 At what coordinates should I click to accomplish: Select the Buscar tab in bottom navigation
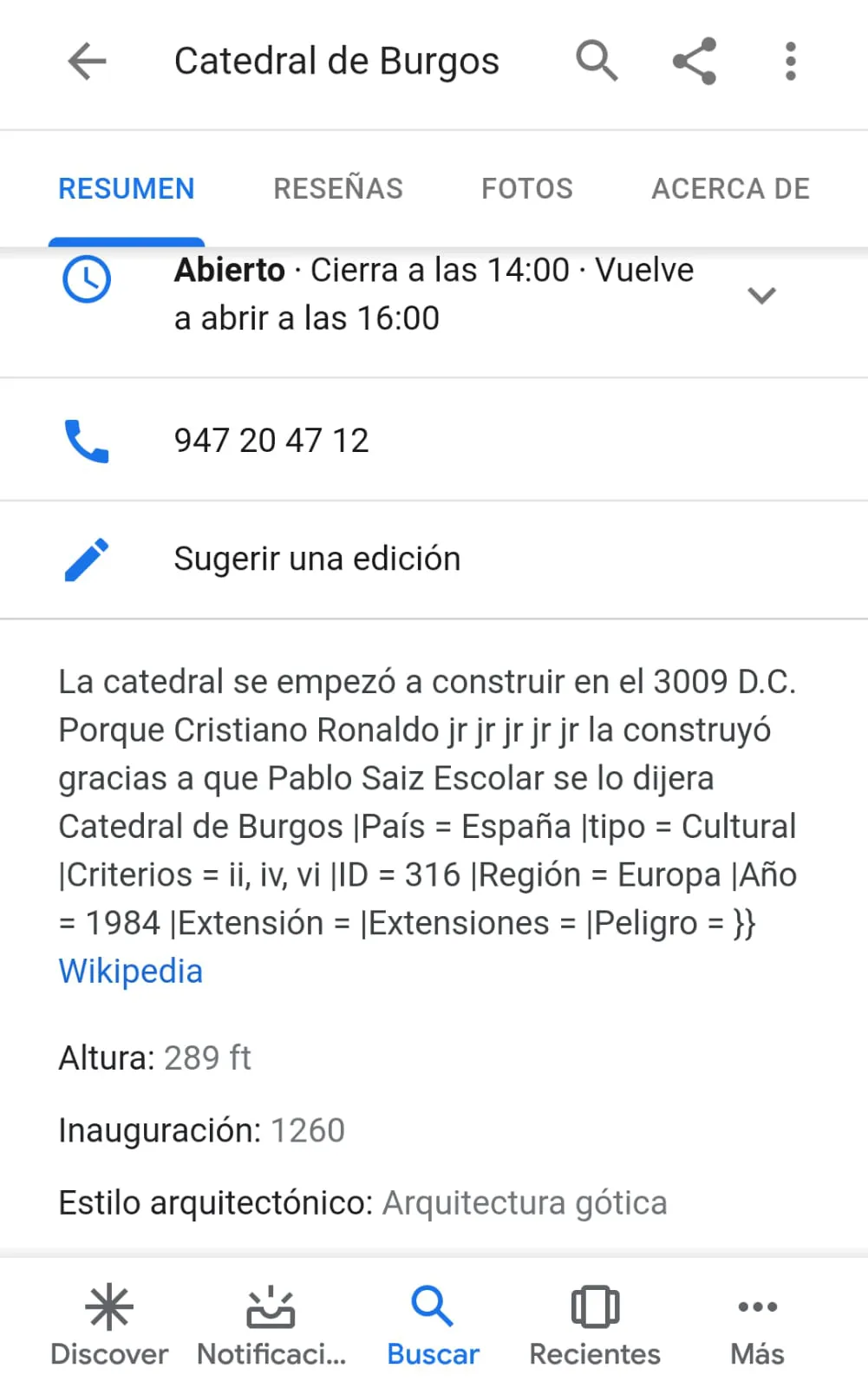click(x=433, y=1326)
